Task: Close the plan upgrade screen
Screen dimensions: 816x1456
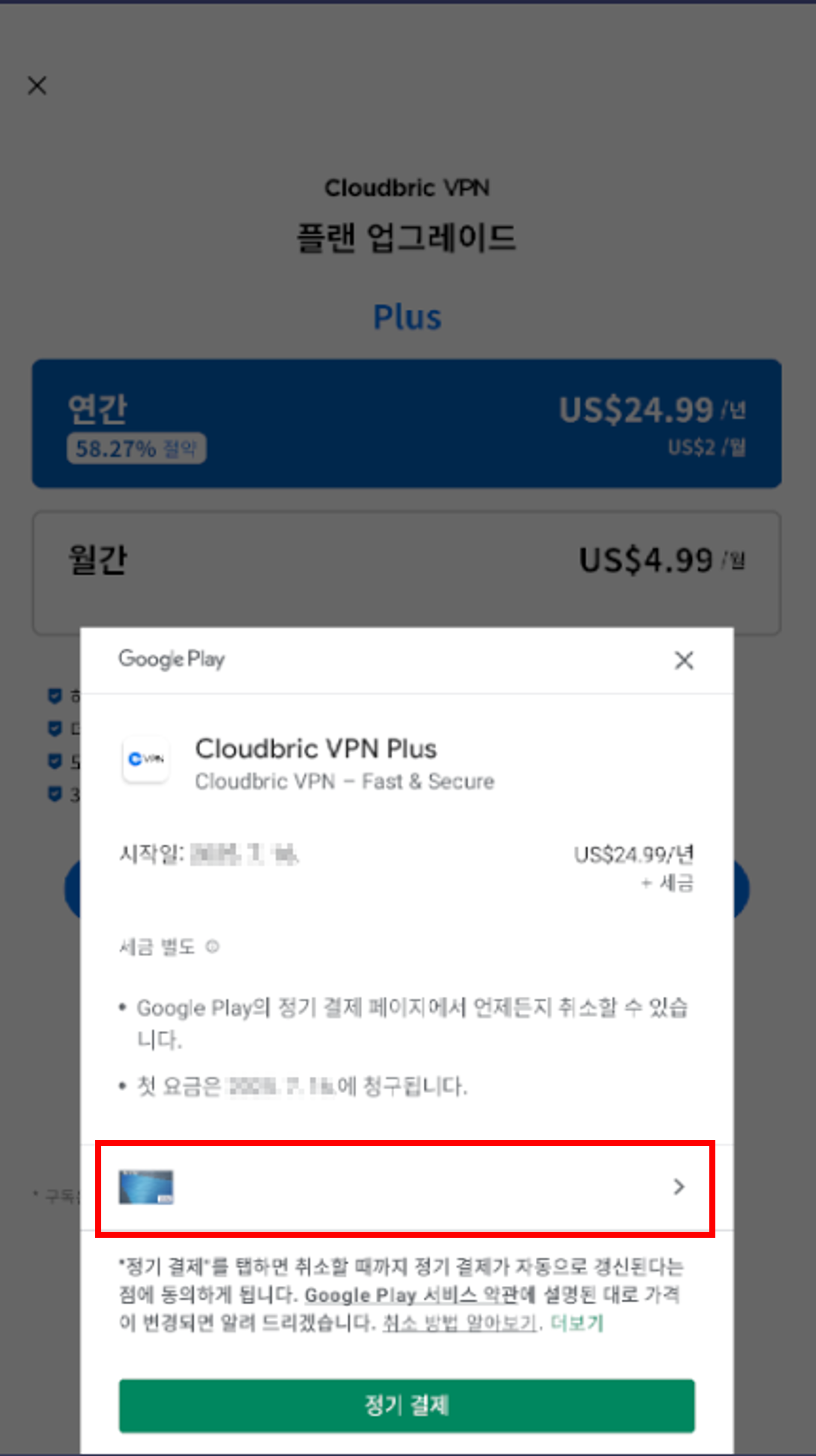Action: [37, 86]
